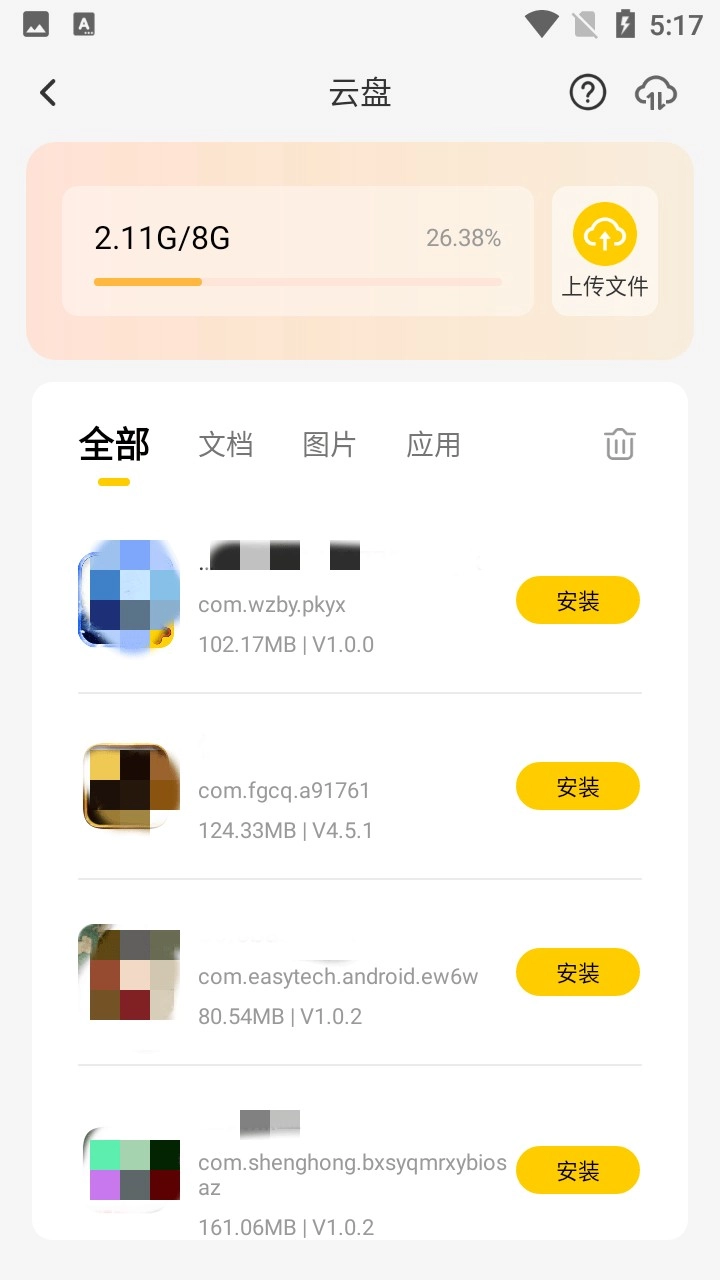Tap the 上传文件 upload button
The width and height of the screenshot is (720, 1280).
pos(605,251)
